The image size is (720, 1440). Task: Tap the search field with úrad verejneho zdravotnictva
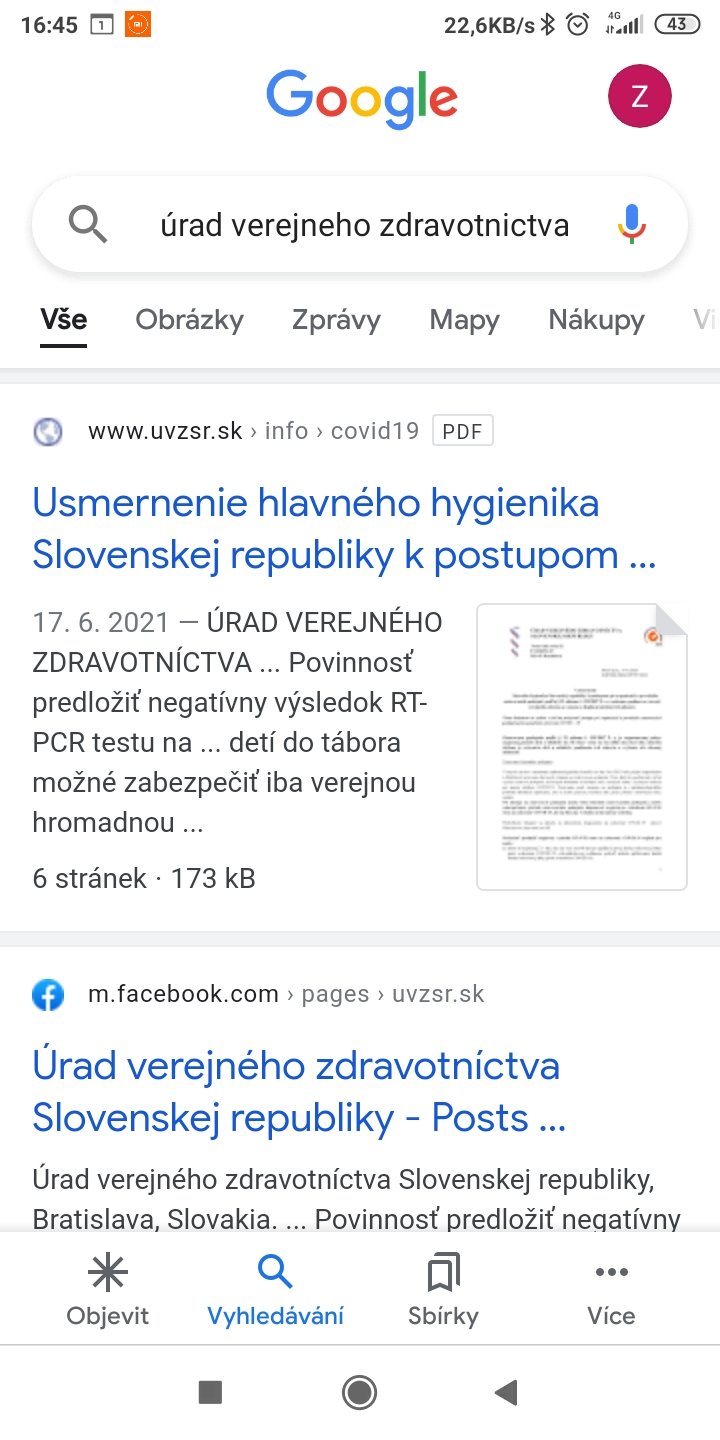[364, 225]
